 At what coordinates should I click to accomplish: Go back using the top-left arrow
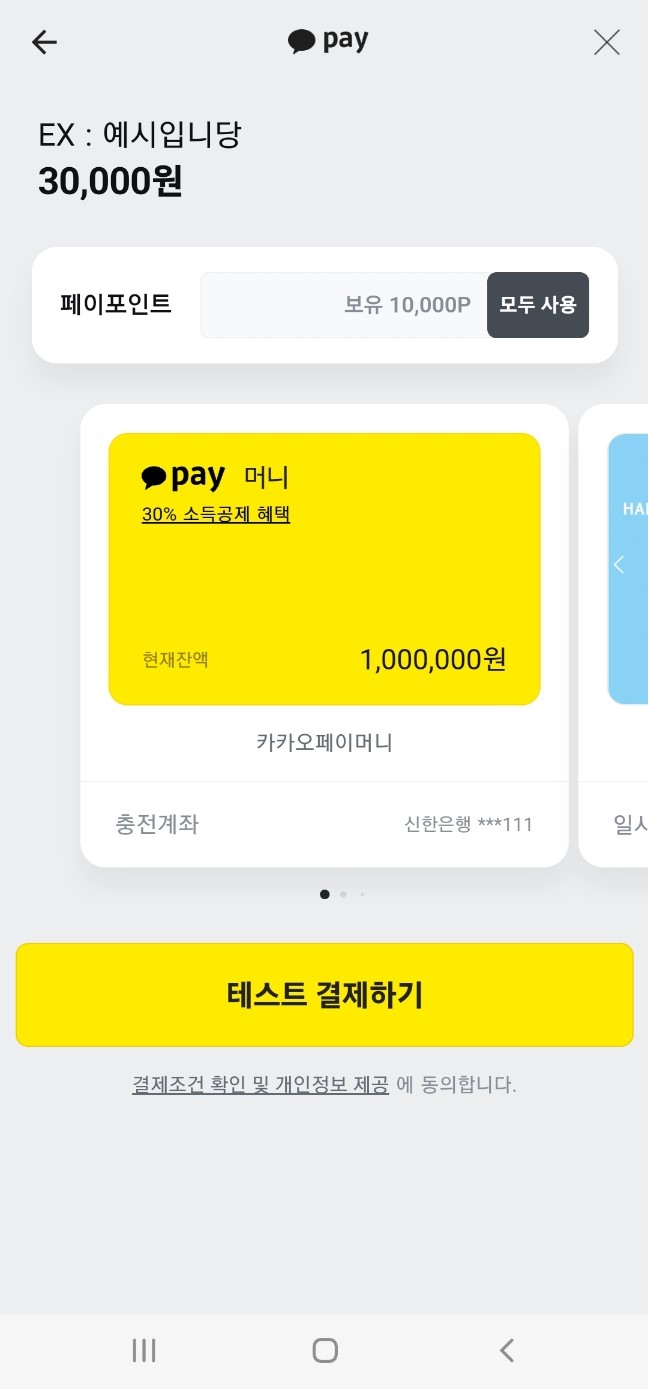point(45,42)
